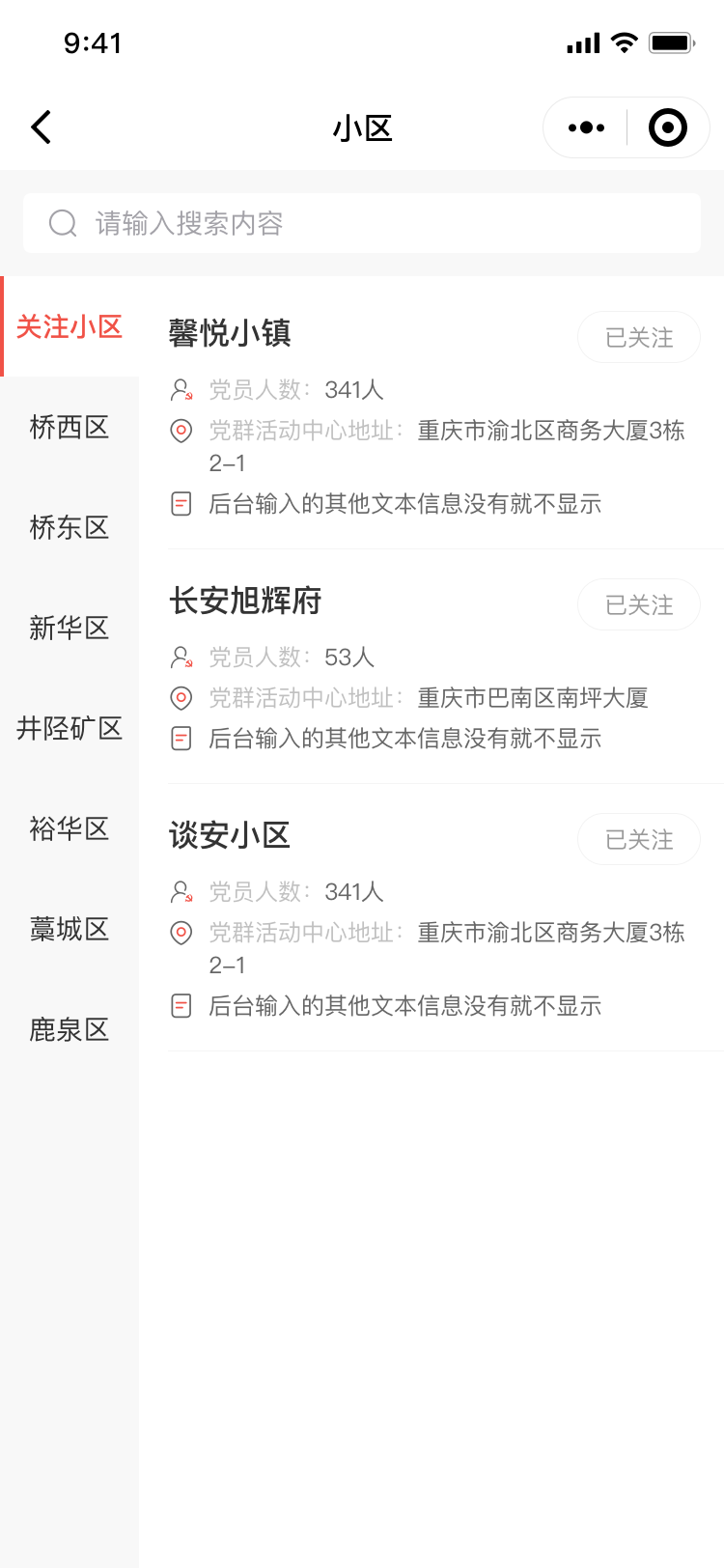Viewport: 724px width, 1568px height.
Task: Unfollow 馨悦小镇 via 已关注 button
Action: 639,337
